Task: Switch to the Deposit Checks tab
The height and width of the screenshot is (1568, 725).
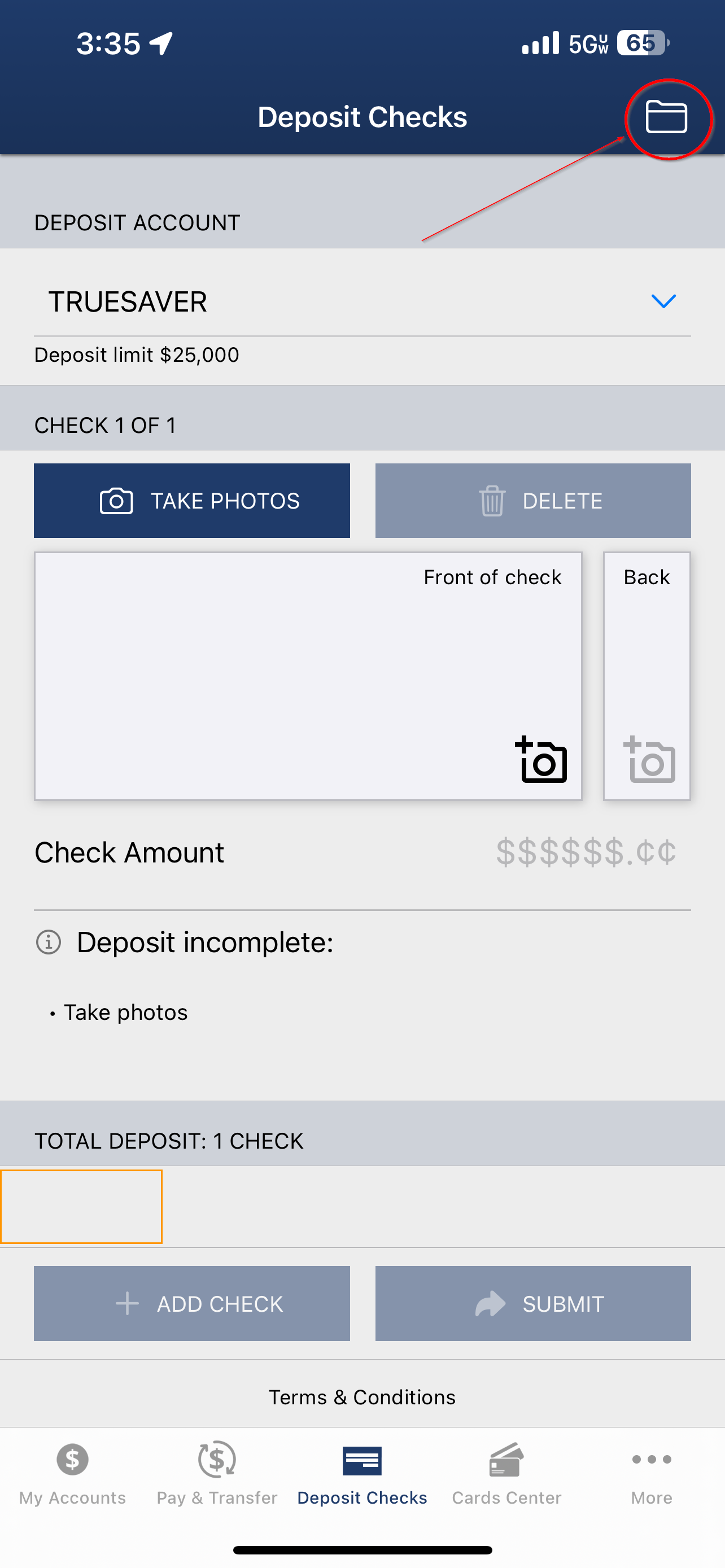Action: [x=361, y=1460]
